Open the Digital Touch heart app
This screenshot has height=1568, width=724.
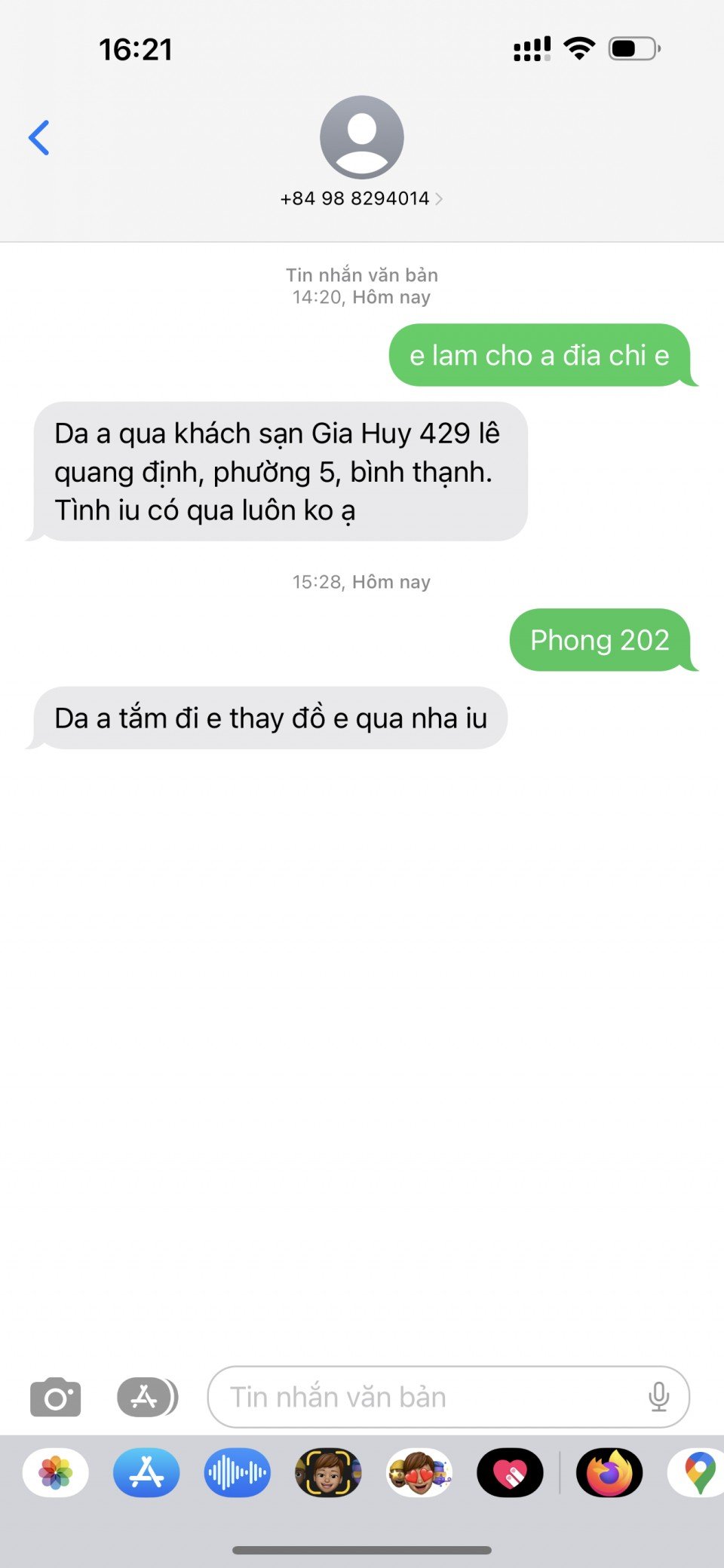pos(510,1472)
